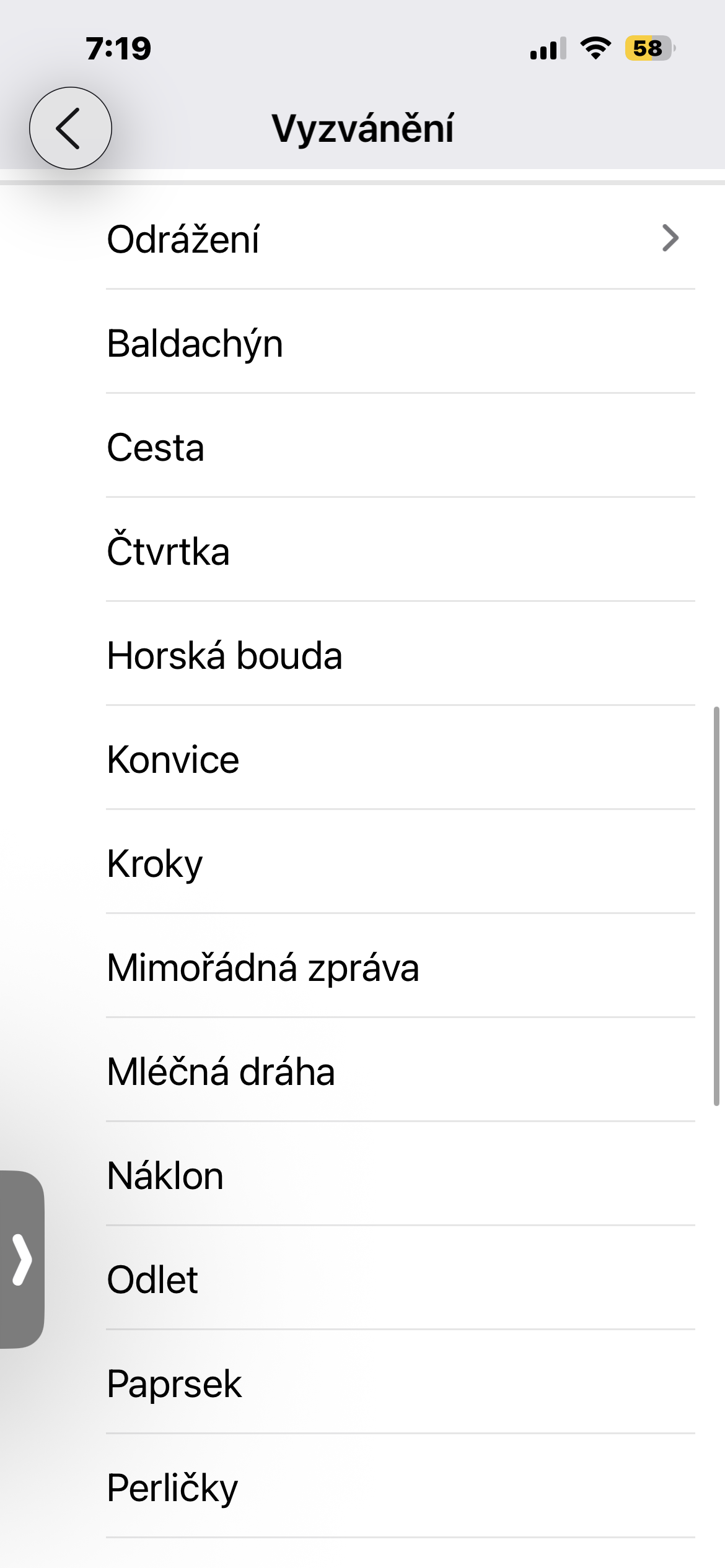Screen dimensions: 725x1568
Task: Set the Odlet ringtone
Action: 397,1279
